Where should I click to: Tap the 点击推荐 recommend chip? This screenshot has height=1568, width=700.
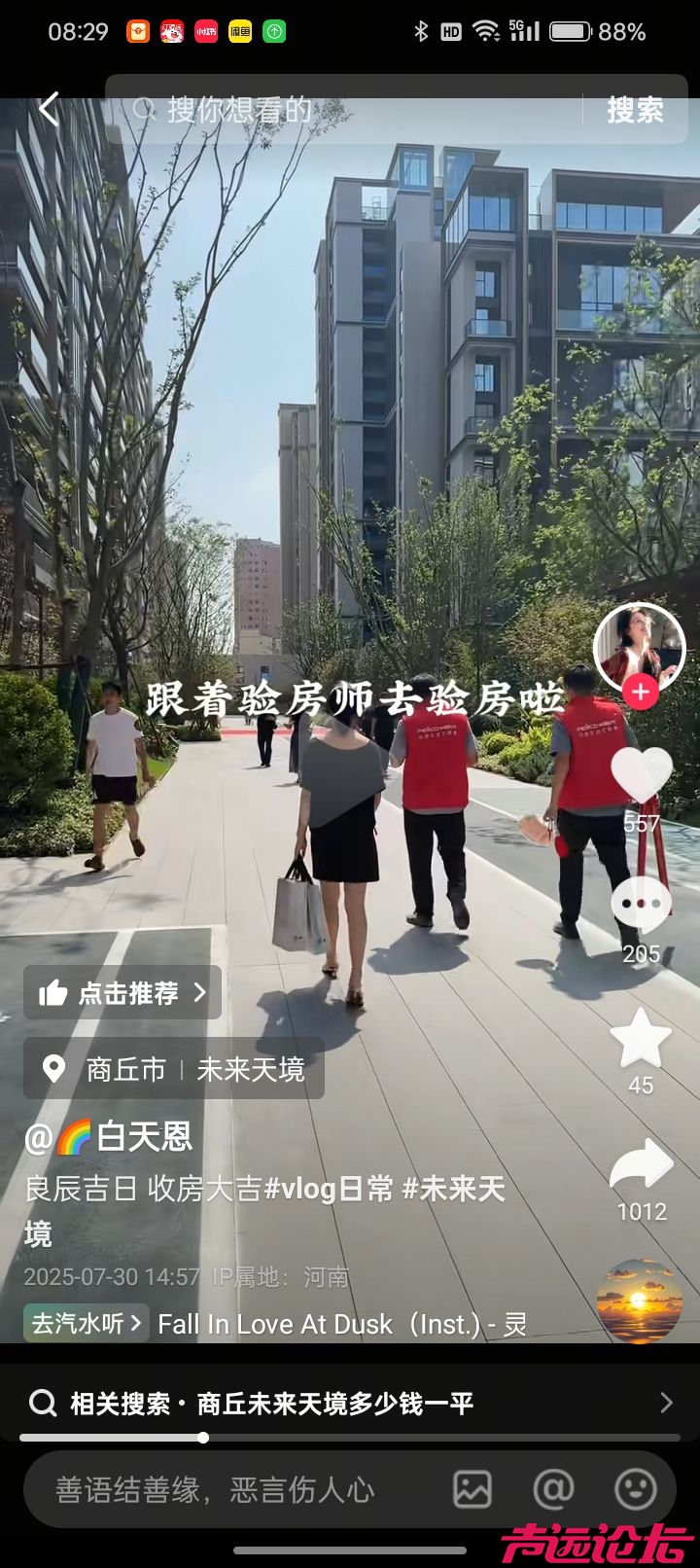point(122,992)
